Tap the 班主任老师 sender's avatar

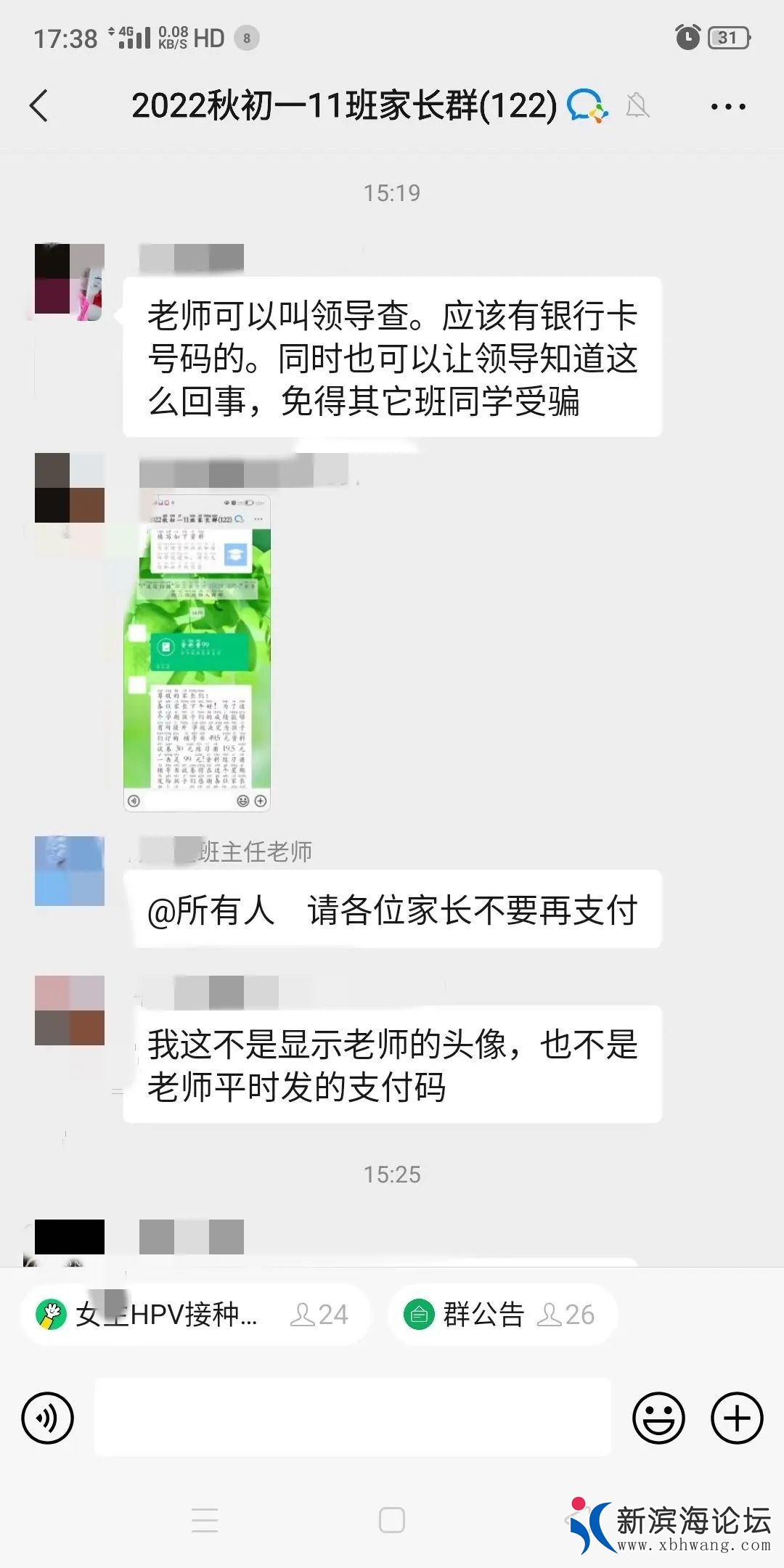click(70, 870)
